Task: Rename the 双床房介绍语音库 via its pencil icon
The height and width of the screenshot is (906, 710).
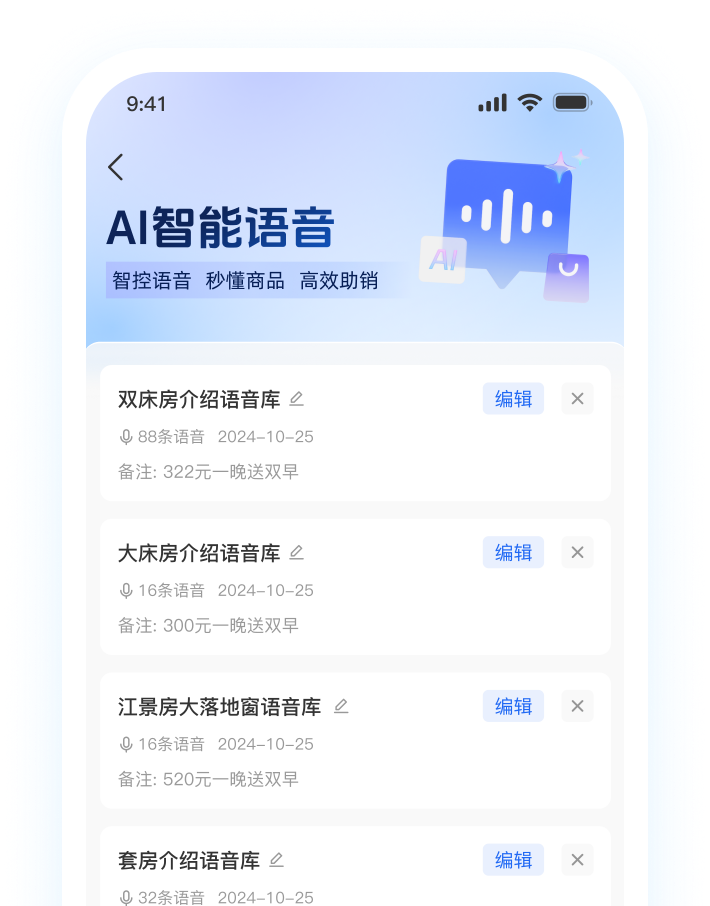Action: [296, 399]
